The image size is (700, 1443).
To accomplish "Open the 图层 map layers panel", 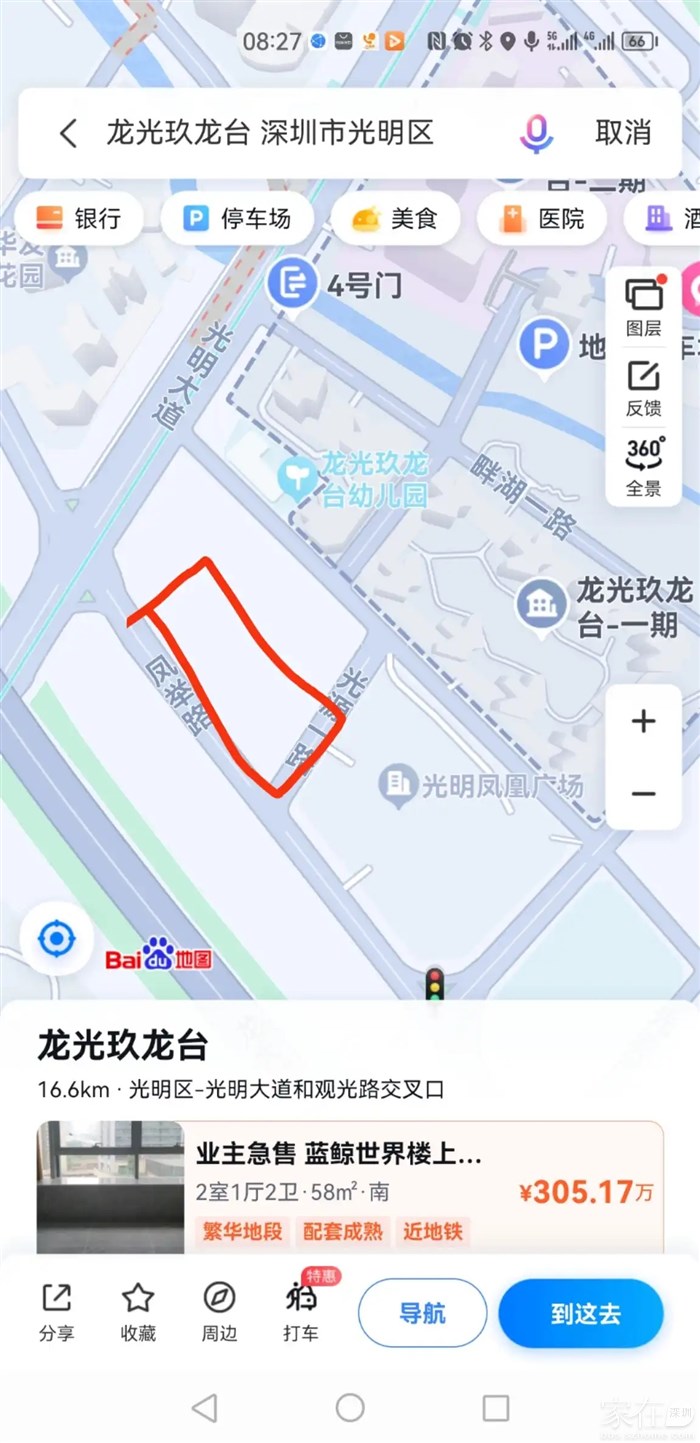I will [x=643, y=306].
